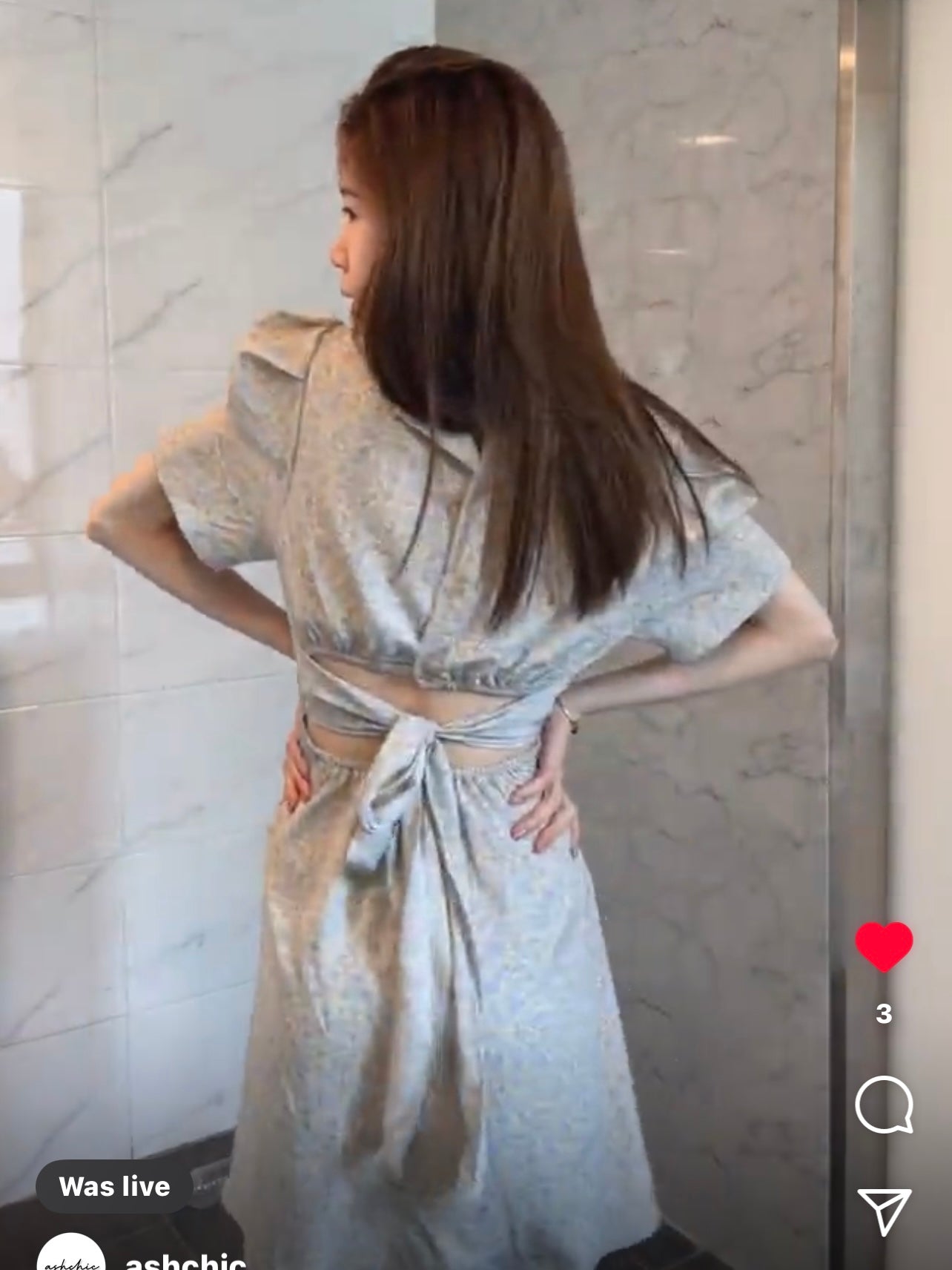Screen dimensions: 952x1270
Task: Open the ashchic profile picture
Action: pyautogui.click(x=72, y=1254)
